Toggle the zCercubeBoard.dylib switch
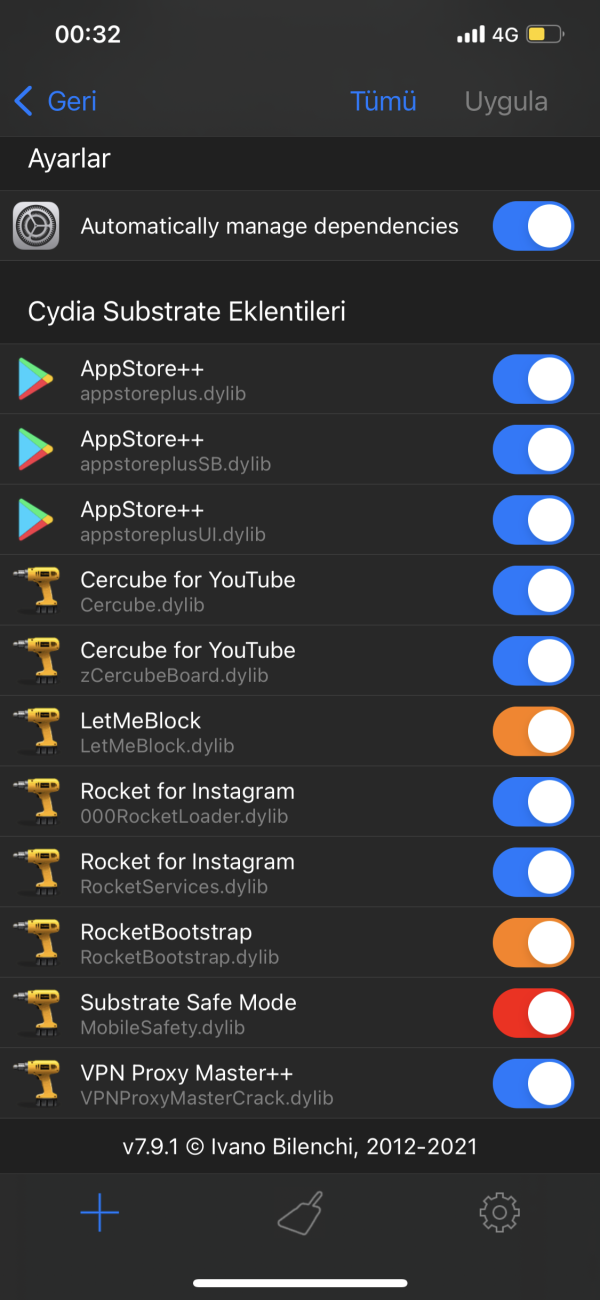The image size is (600, 1300). tap(533, 661)
